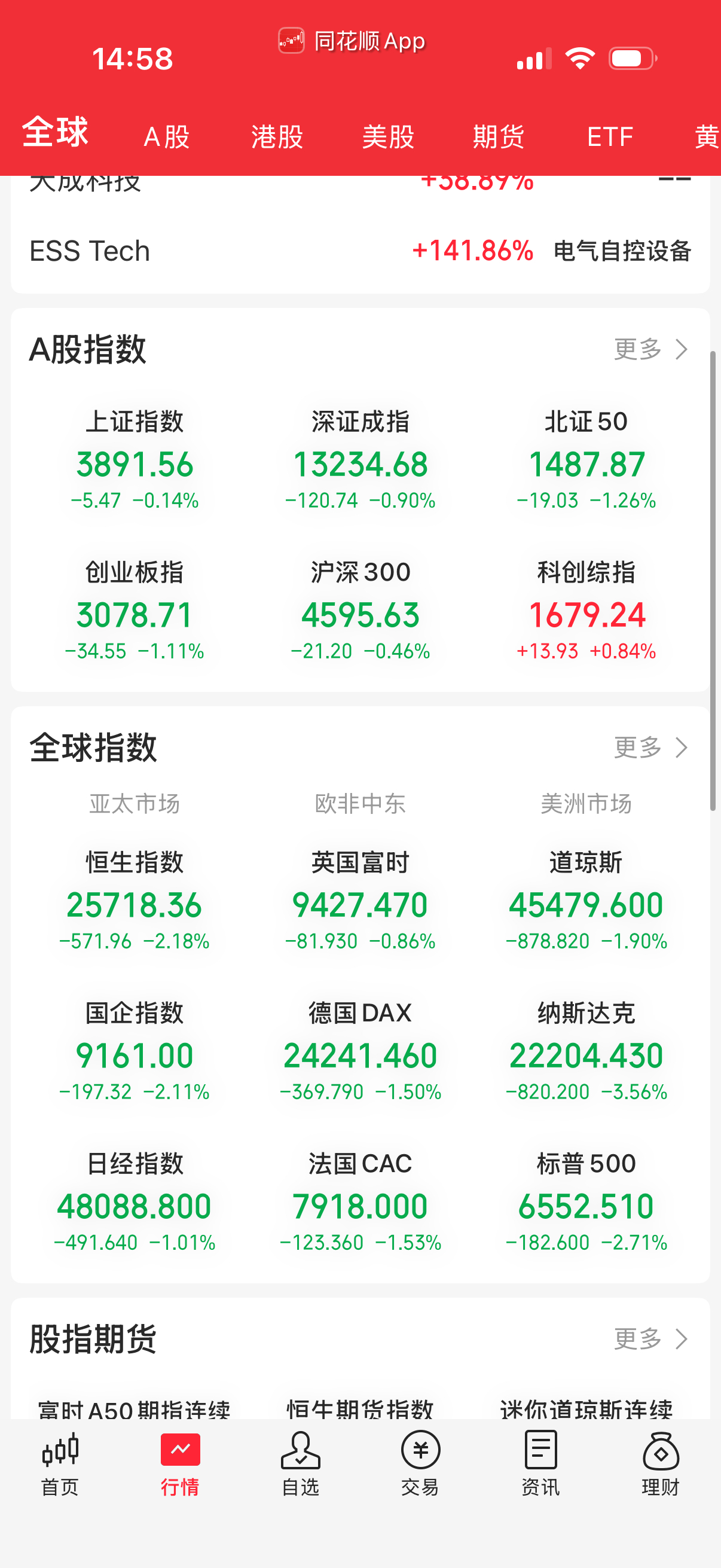721x1568 pixels.
Task: Open the 上证指数 quote
Action: point(135,463)
